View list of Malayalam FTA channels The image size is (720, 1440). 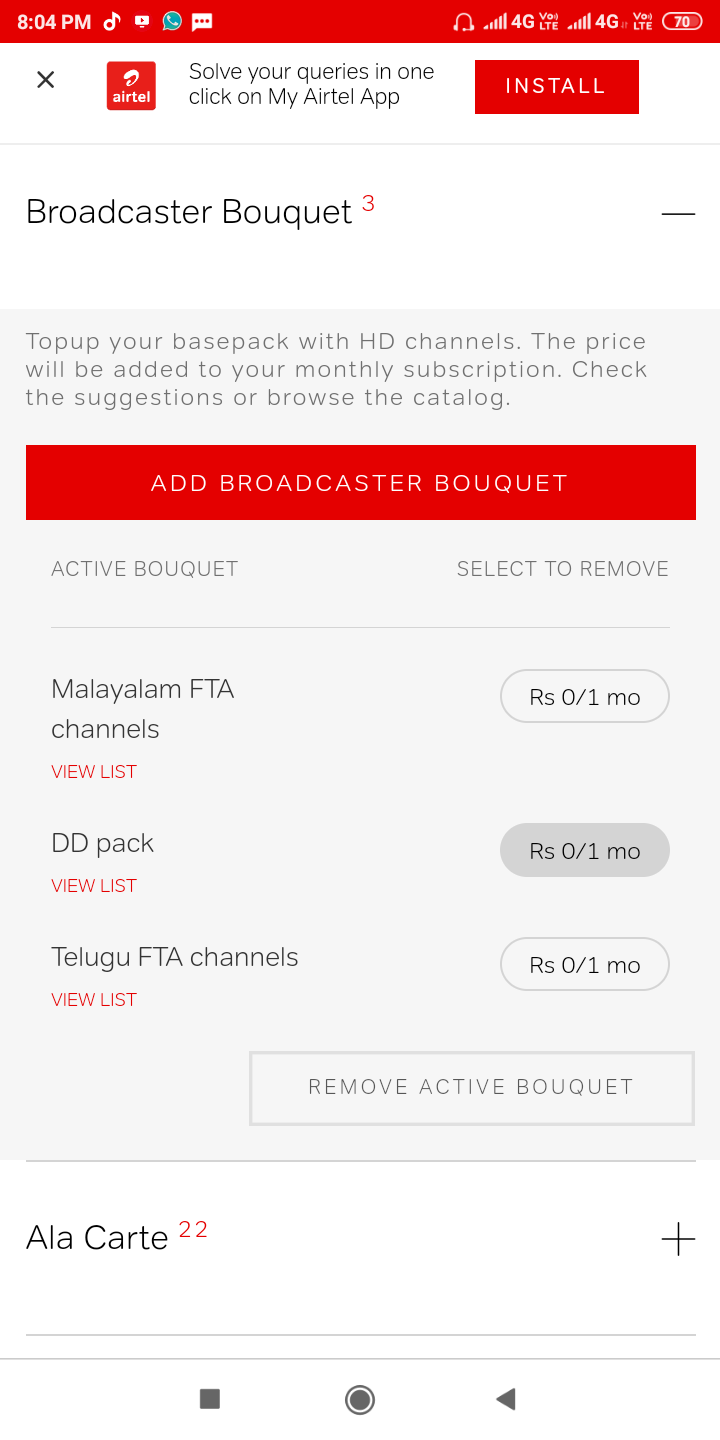pyautogui.click(x=94, y=772)
